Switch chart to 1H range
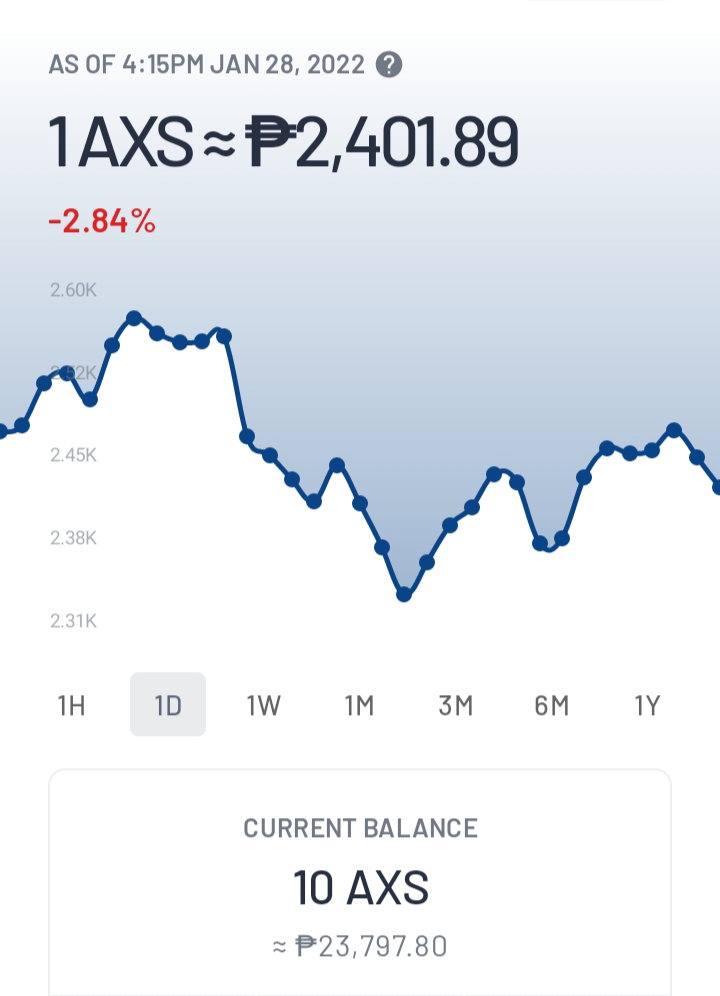Screen dimensions: 720x996 point(72,705)
